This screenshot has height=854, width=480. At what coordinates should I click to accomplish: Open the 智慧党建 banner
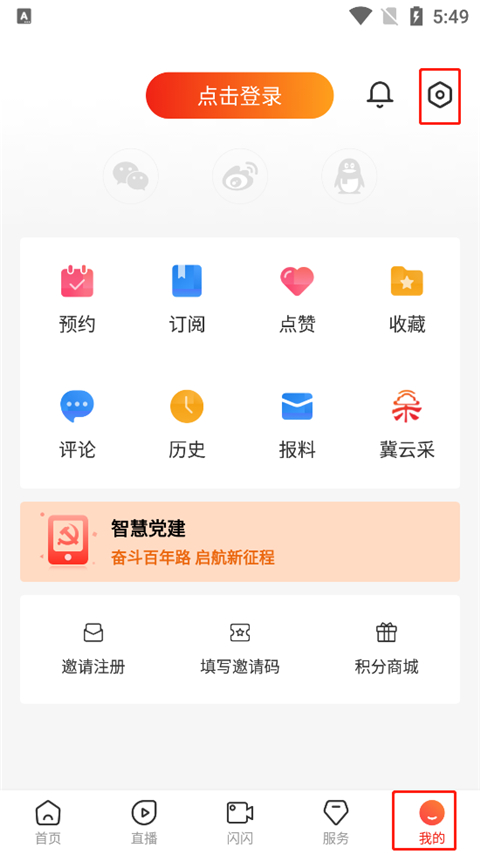(240, 541)
